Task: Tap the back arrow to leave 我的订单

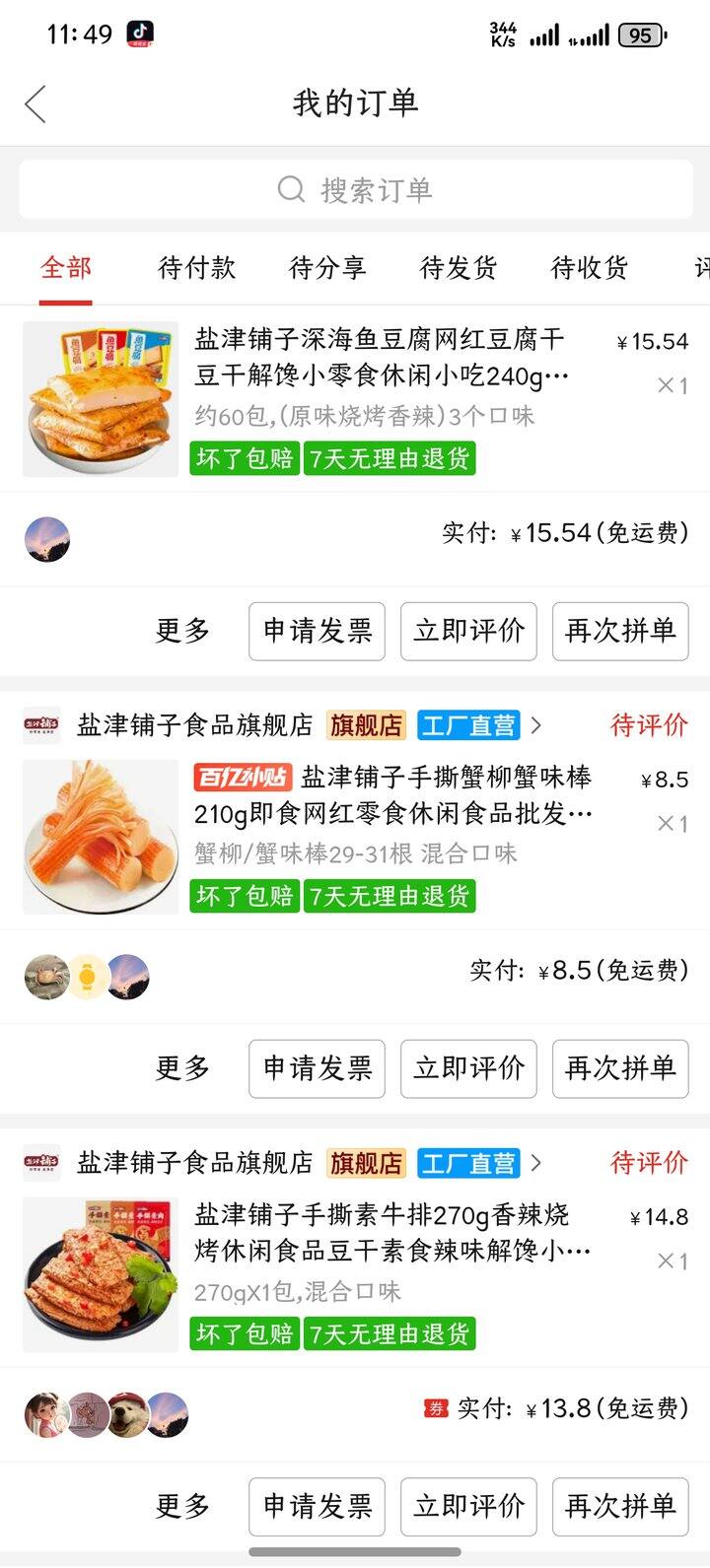Action: click(x=35, y=102)
